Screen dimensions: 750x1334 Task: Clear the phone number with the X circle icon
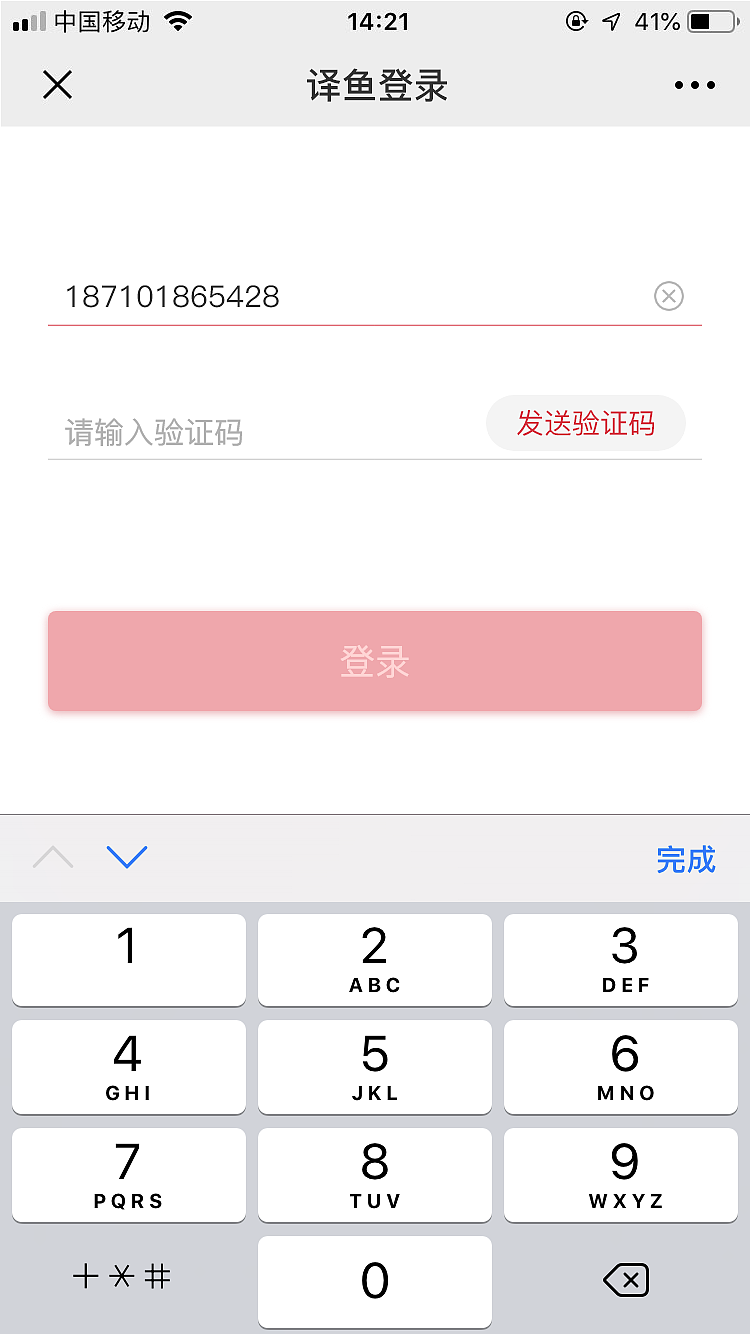(668, 296)
